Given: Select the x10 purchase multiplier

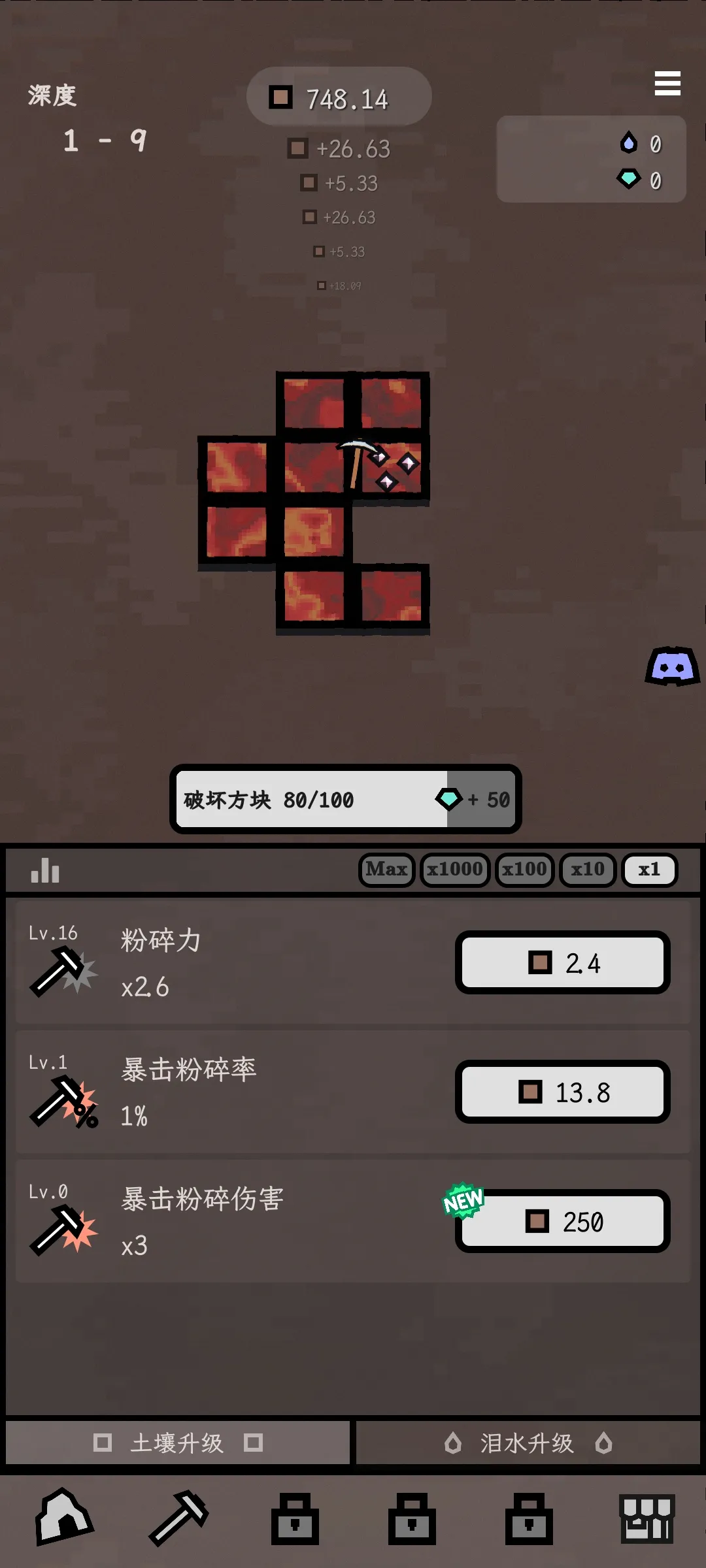Looking at the screenshot, I should coord(588,870).
